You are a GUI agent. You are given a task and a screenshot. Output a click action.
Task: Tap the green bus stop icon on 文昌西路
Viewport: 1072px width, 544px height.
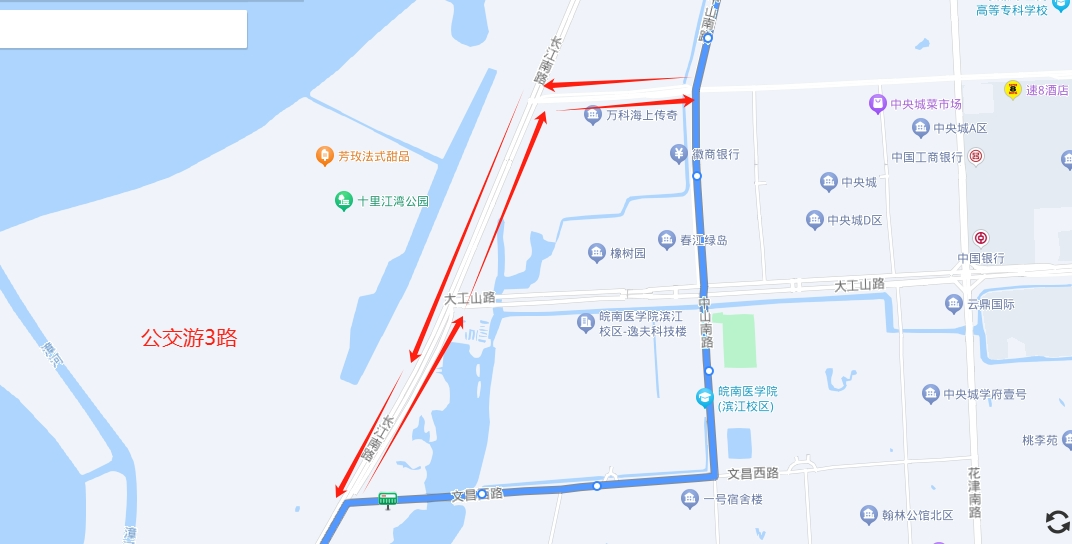tap(387, 499)
